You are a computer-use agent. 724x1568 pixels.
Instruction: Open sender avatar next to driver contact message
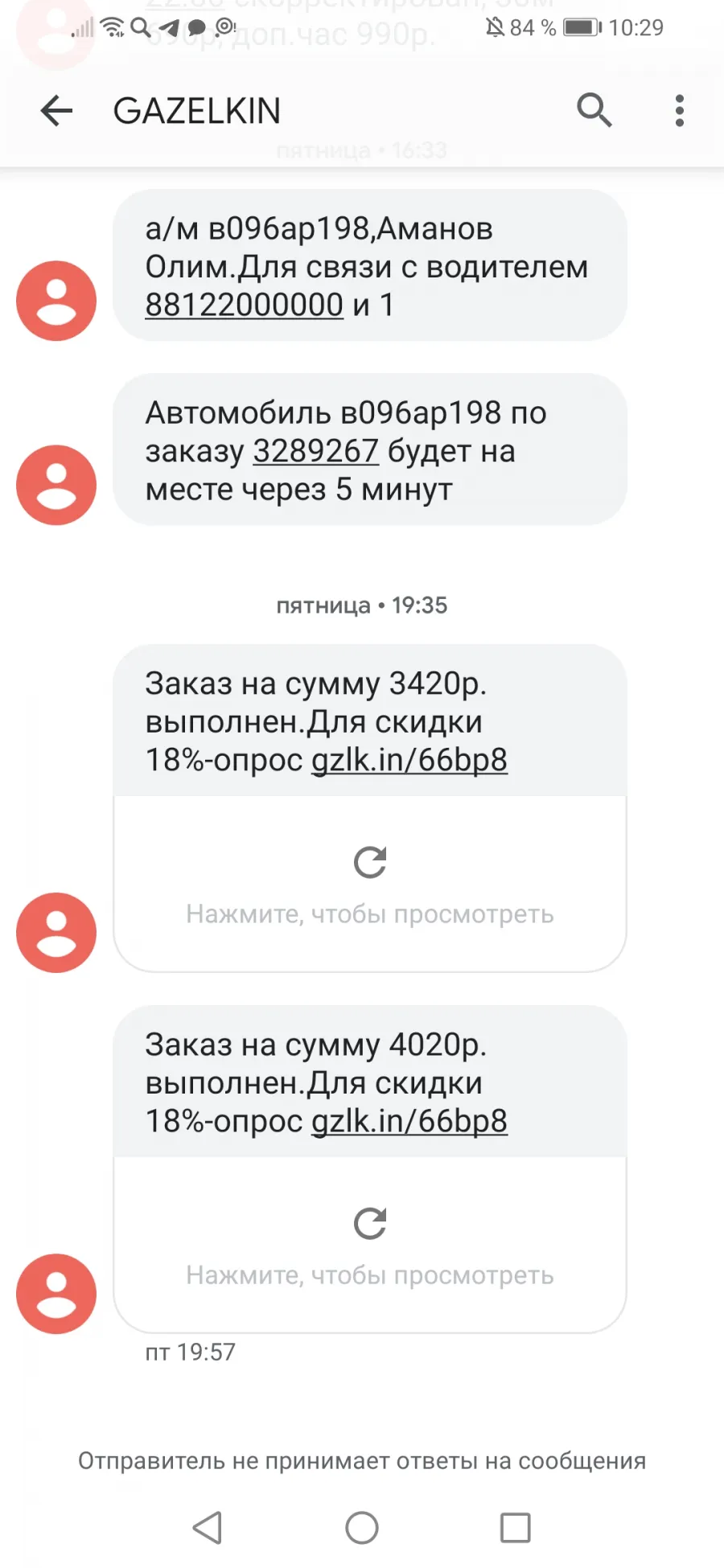point(56,301)
